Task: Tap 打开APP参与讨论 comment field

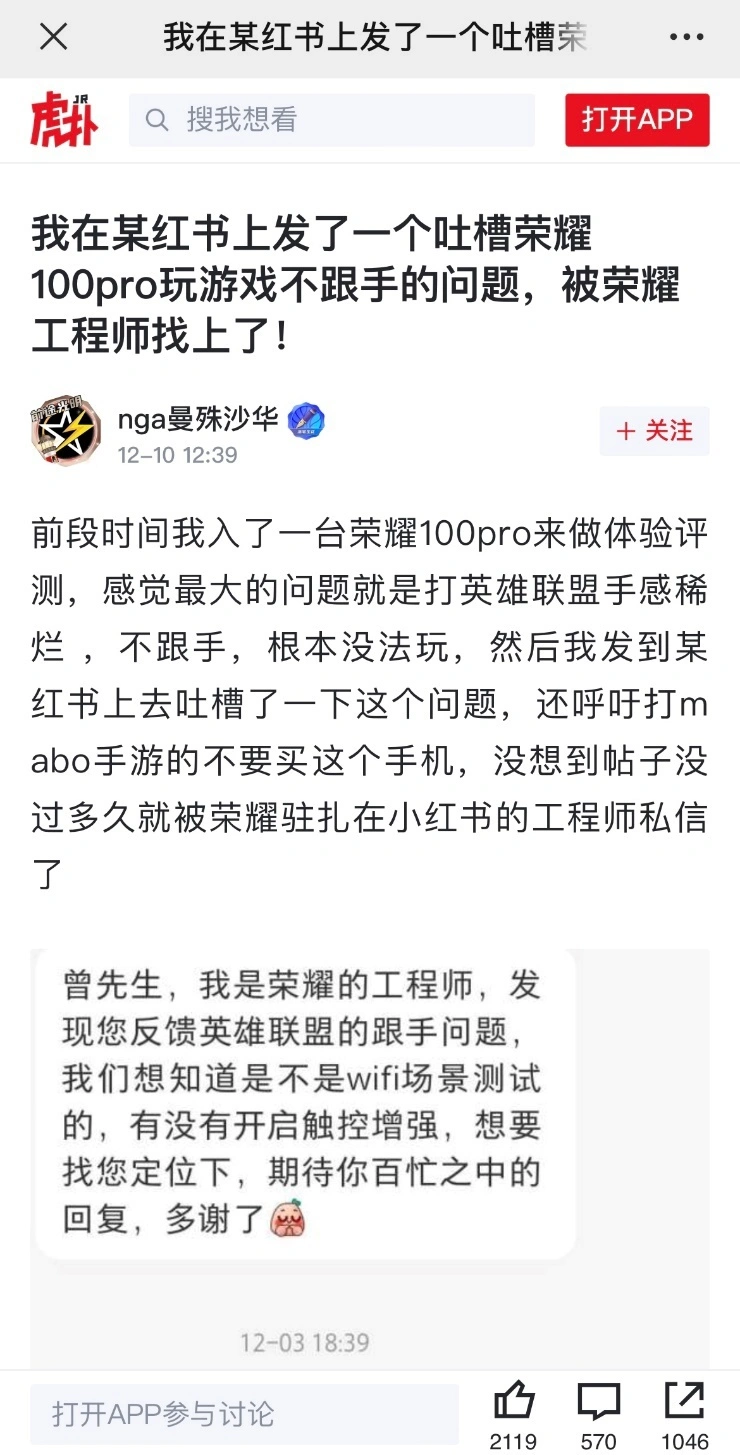Action: [244, 1414]
